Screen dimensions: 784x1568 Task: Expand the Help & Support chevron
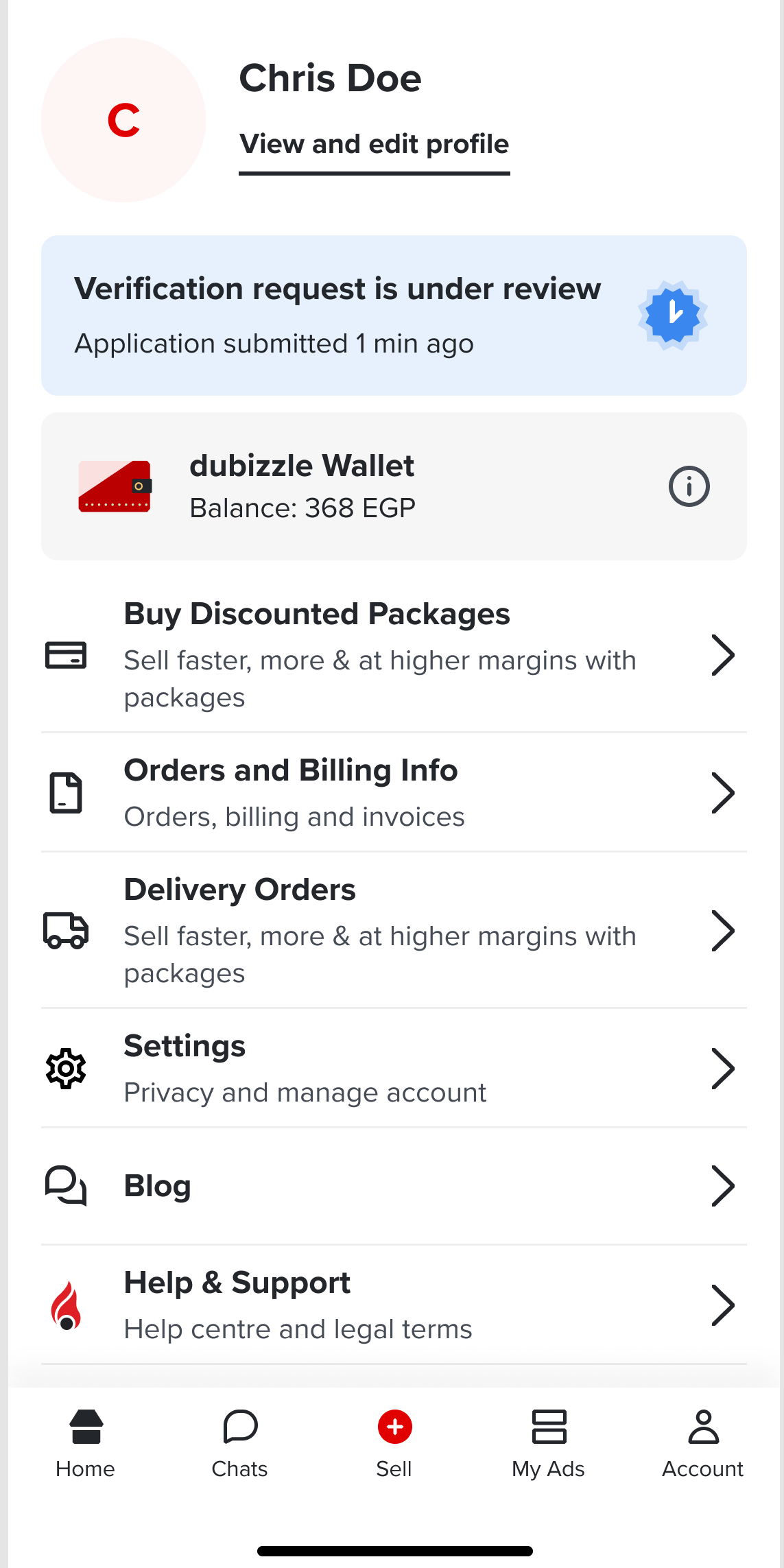(724, 1305)
